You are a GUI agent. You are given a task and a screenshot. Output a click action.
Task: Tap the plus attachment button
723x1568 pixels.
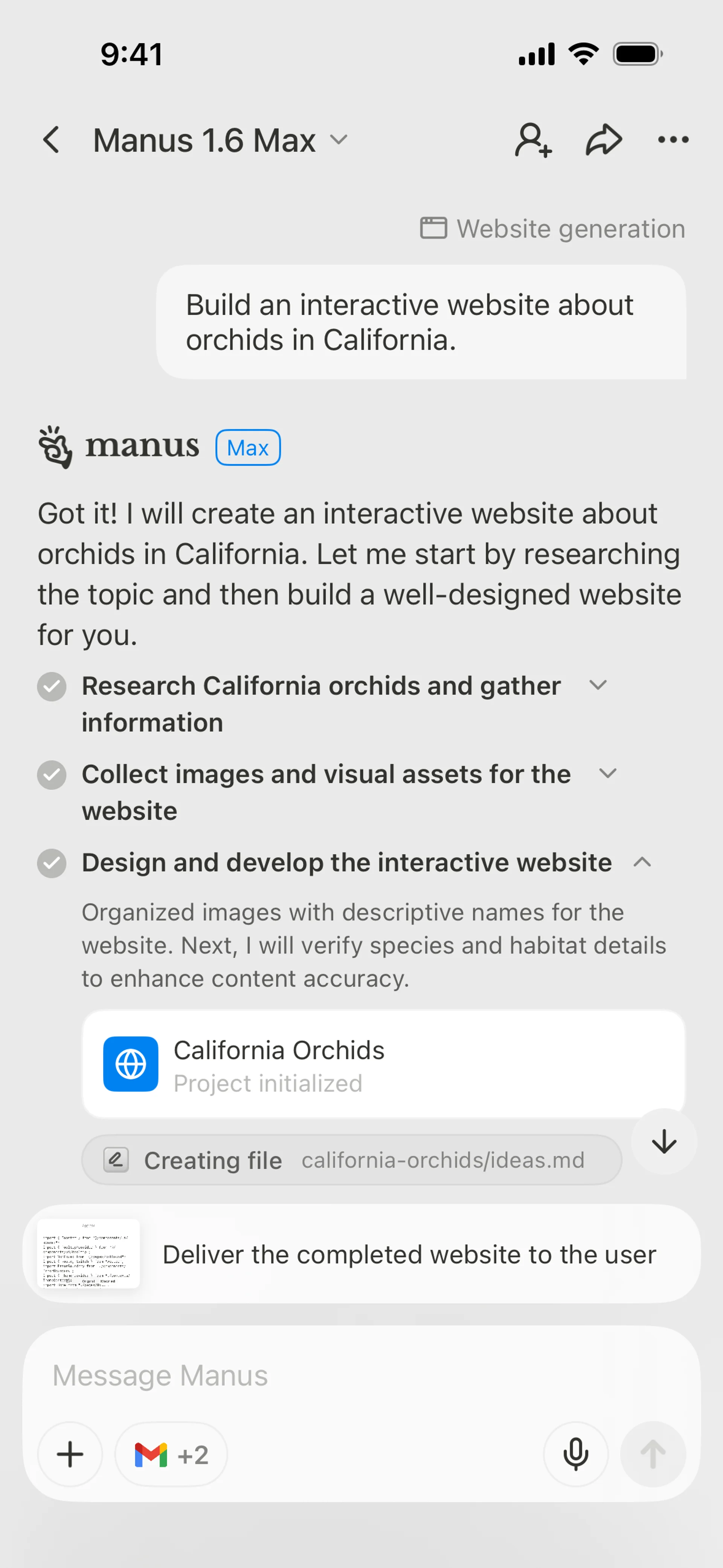point(70,1454)
